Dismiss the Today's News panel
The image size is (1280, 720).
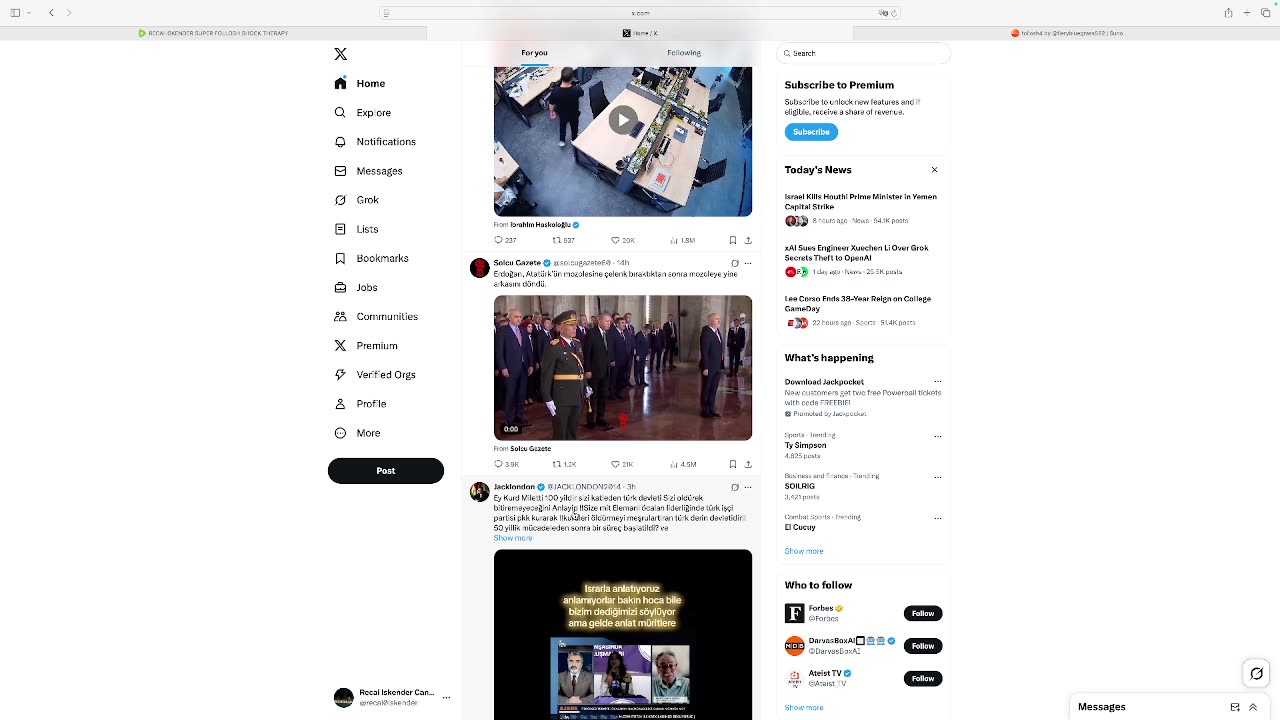(x=935, y=170)
